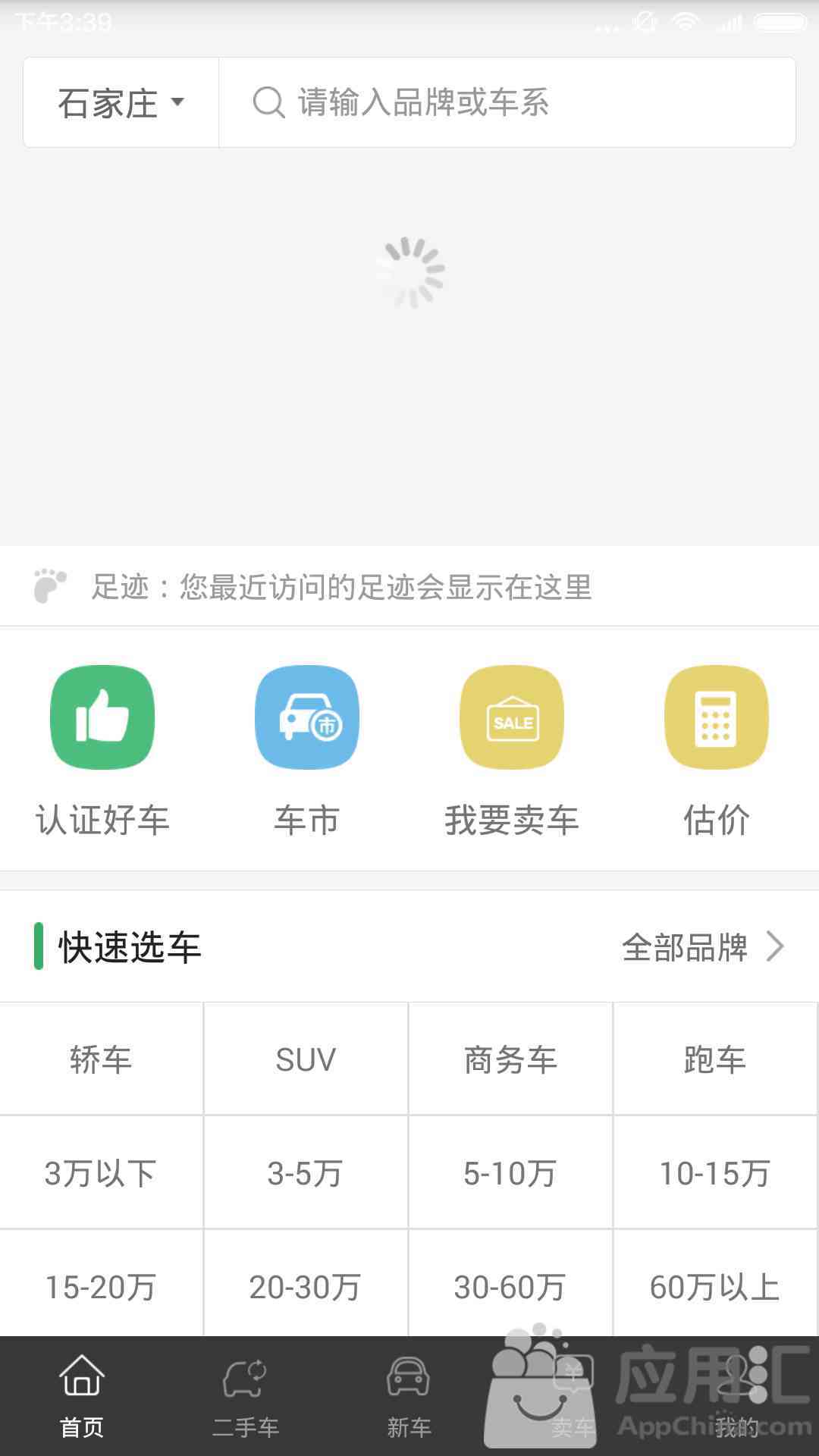
Task: Open the 石家庄 city dropdown
Action: (121, 102)
